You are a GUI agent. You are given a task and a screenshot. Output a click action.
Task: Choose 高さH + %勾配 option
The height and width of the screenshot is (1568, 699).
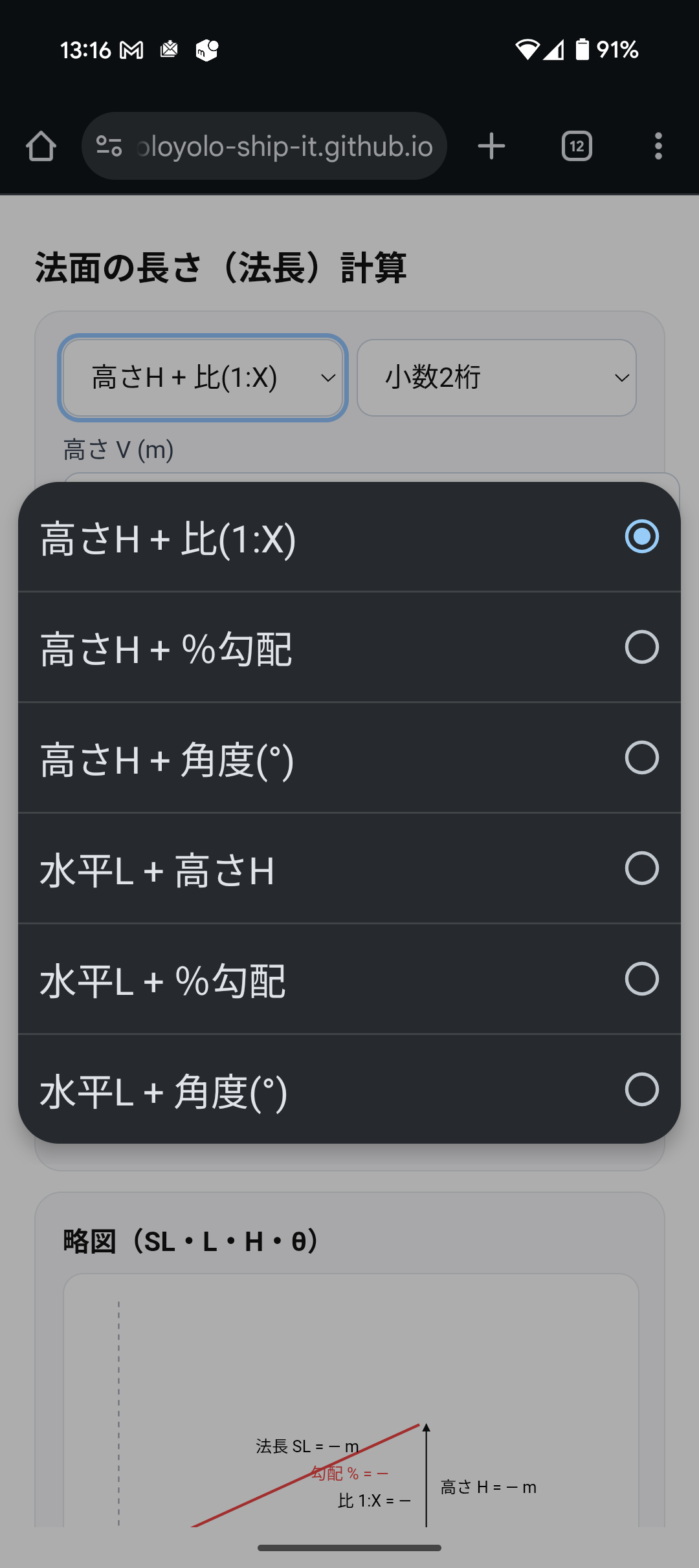[x=349, y=648]
